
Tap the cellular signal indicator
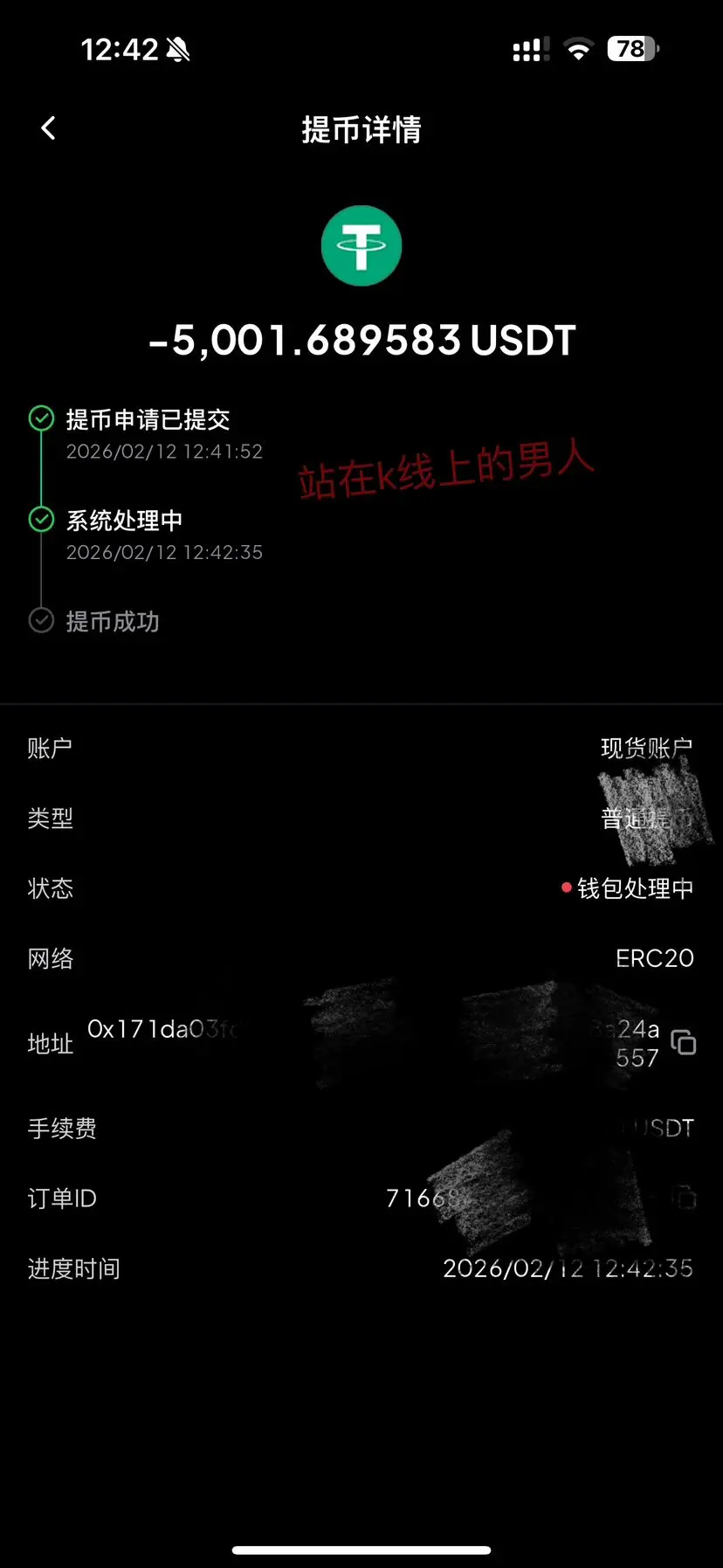point(529,49)
